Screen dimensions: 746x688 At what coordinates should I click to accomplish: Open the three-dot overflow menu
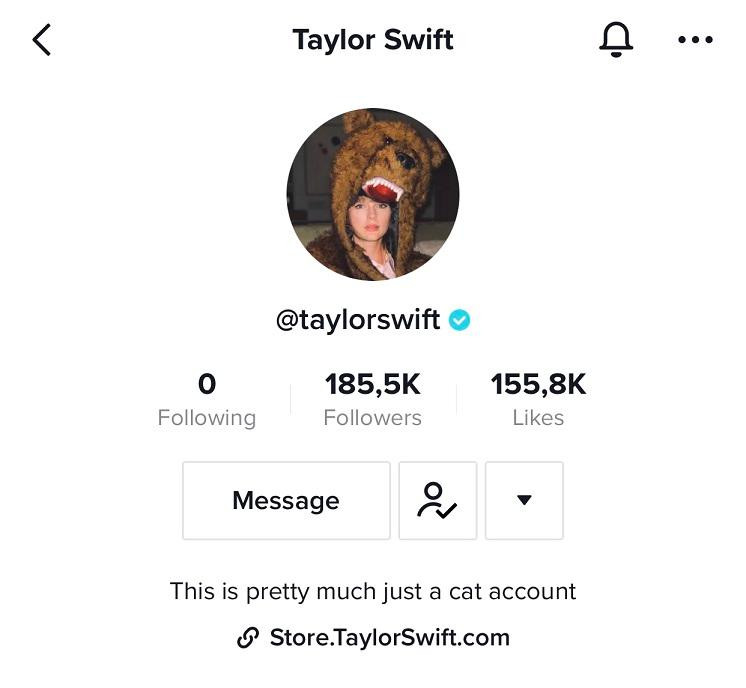695,40
